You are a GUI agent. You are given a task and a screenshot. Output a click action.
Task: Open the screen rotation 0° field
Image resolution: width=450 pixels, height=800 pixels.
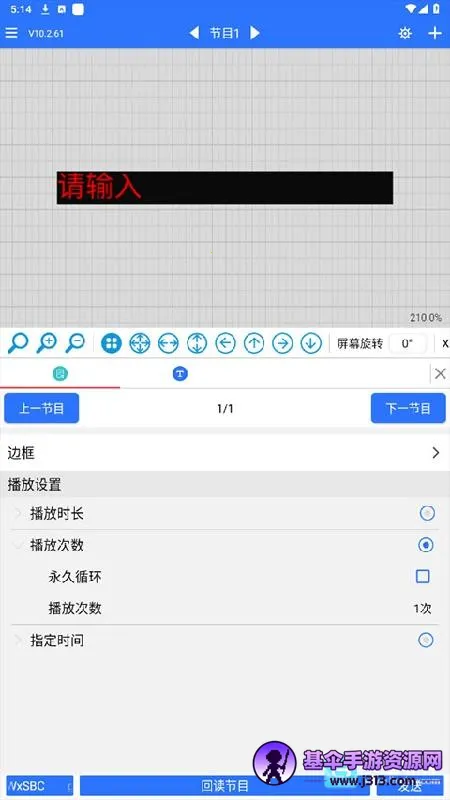[407, 343]
